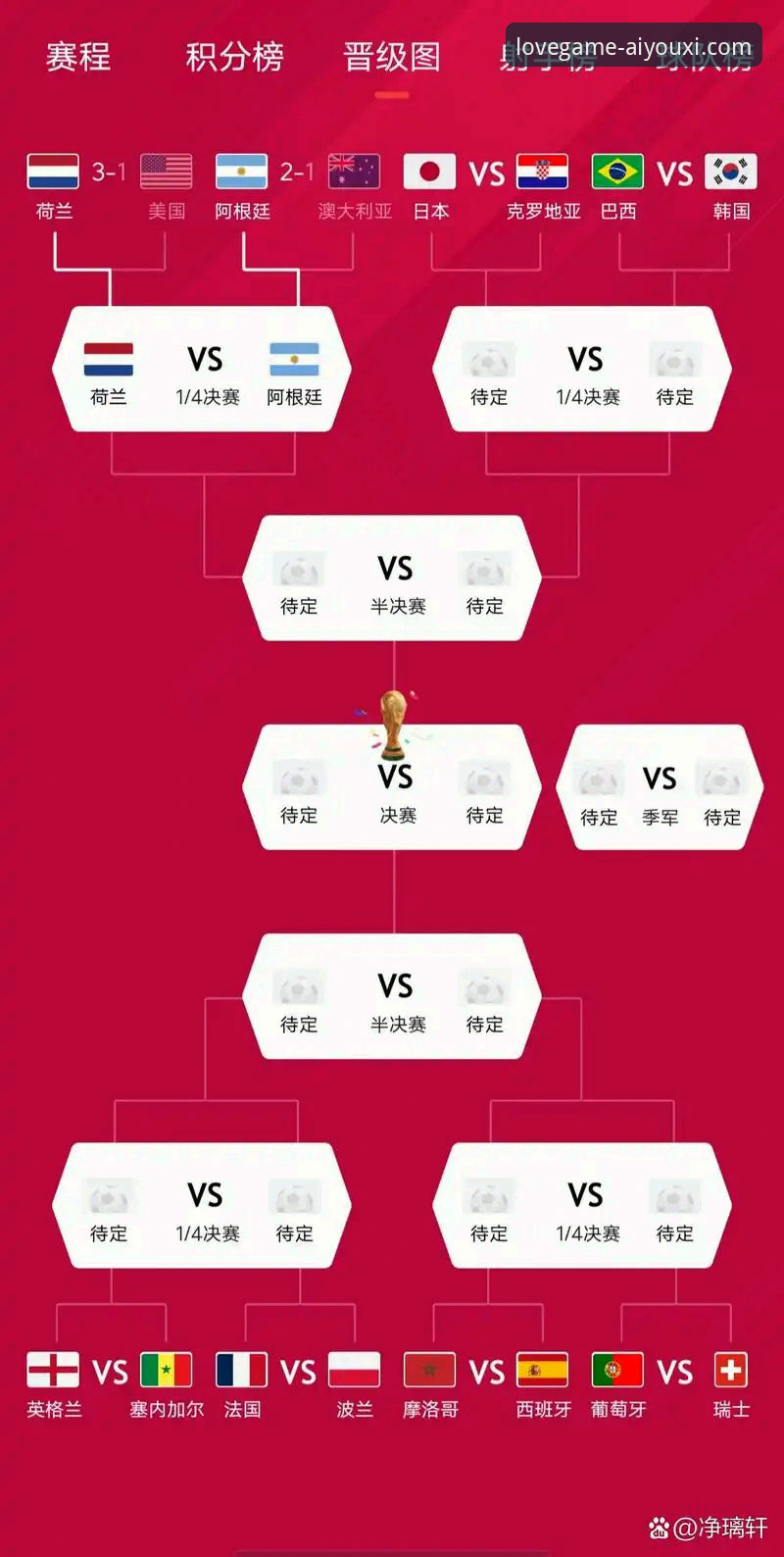
Task: Open the 季军 third-place match card
Action: (660, 787)
